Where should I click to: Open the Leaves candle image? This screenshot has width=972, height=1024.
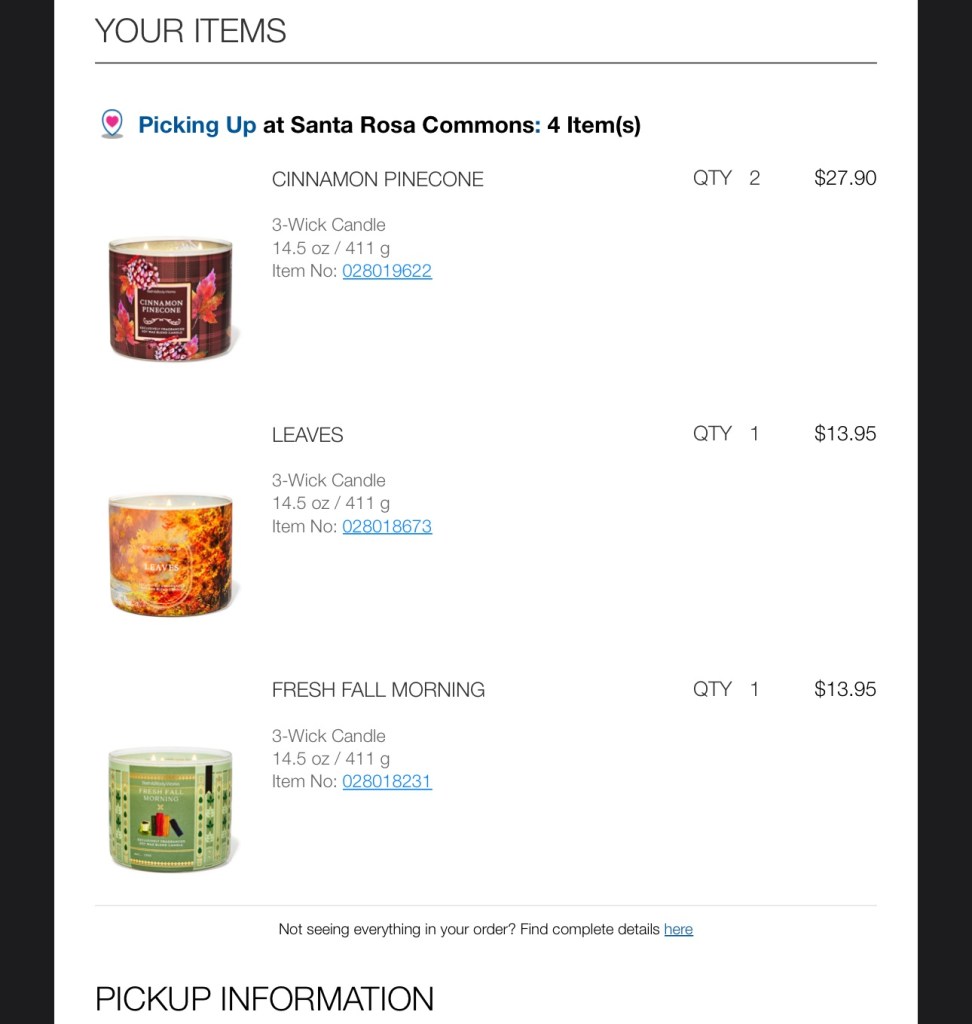coord(170,553)
